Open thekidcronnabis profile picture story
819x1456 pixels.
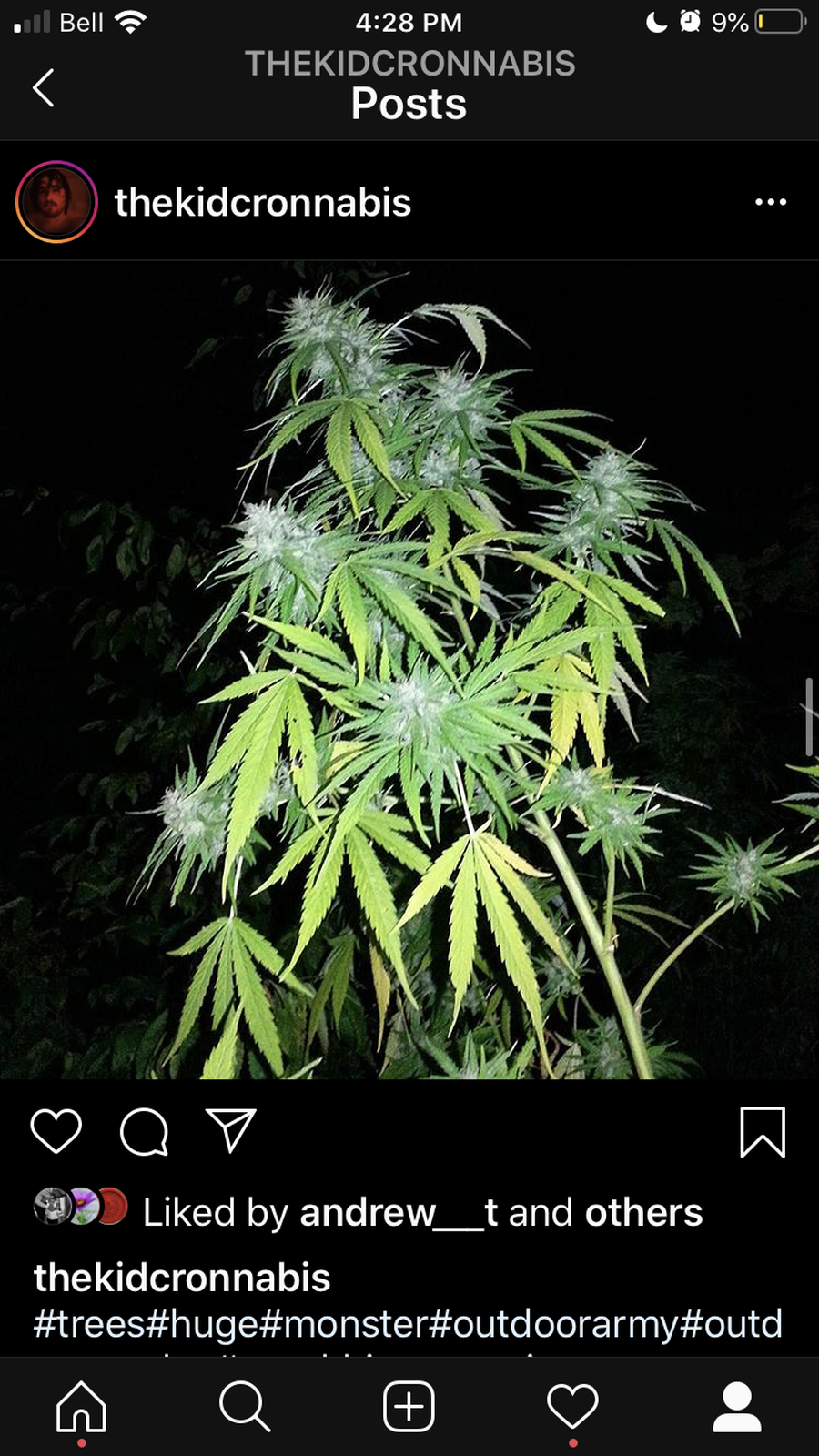(56, 202)
